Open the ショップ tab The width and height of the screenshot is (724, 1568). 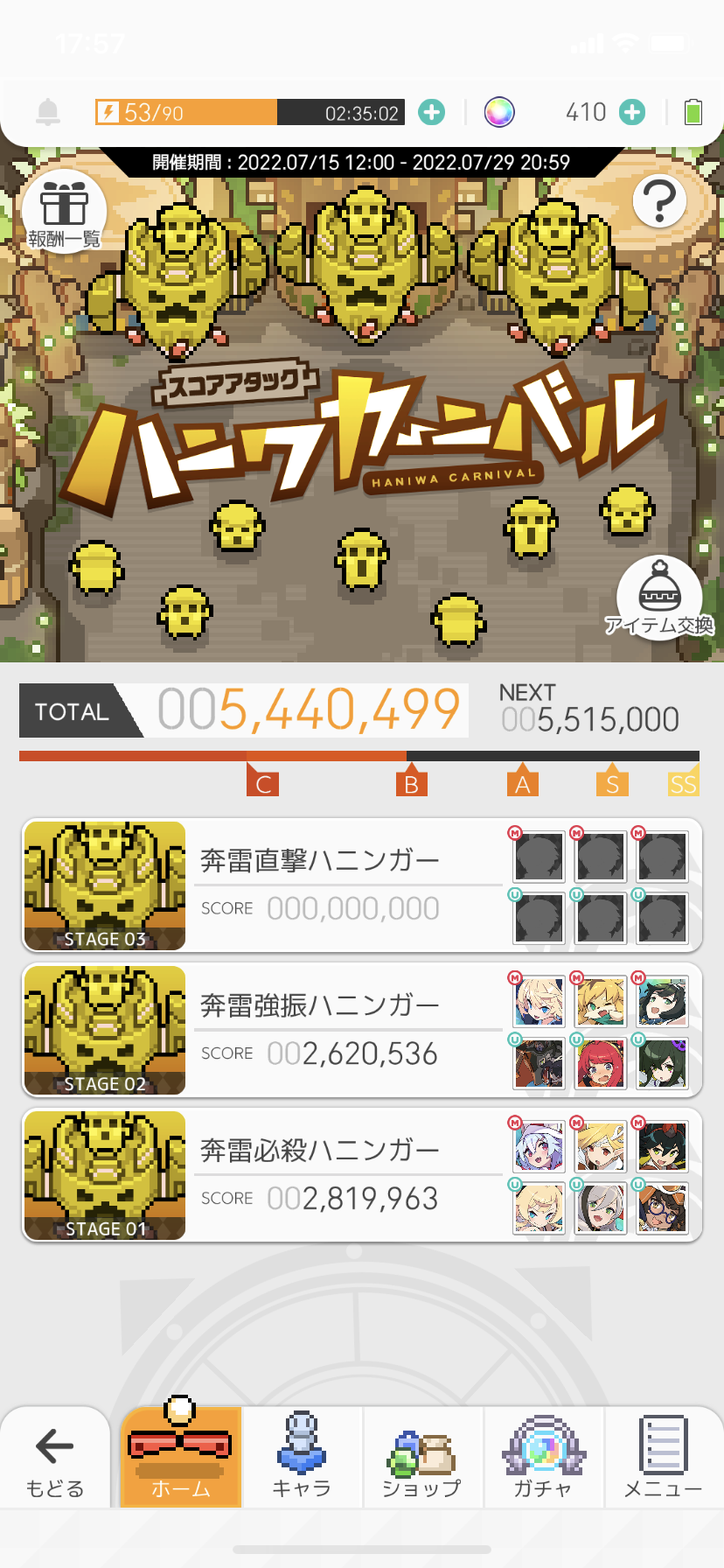[x=422, y=1459]
